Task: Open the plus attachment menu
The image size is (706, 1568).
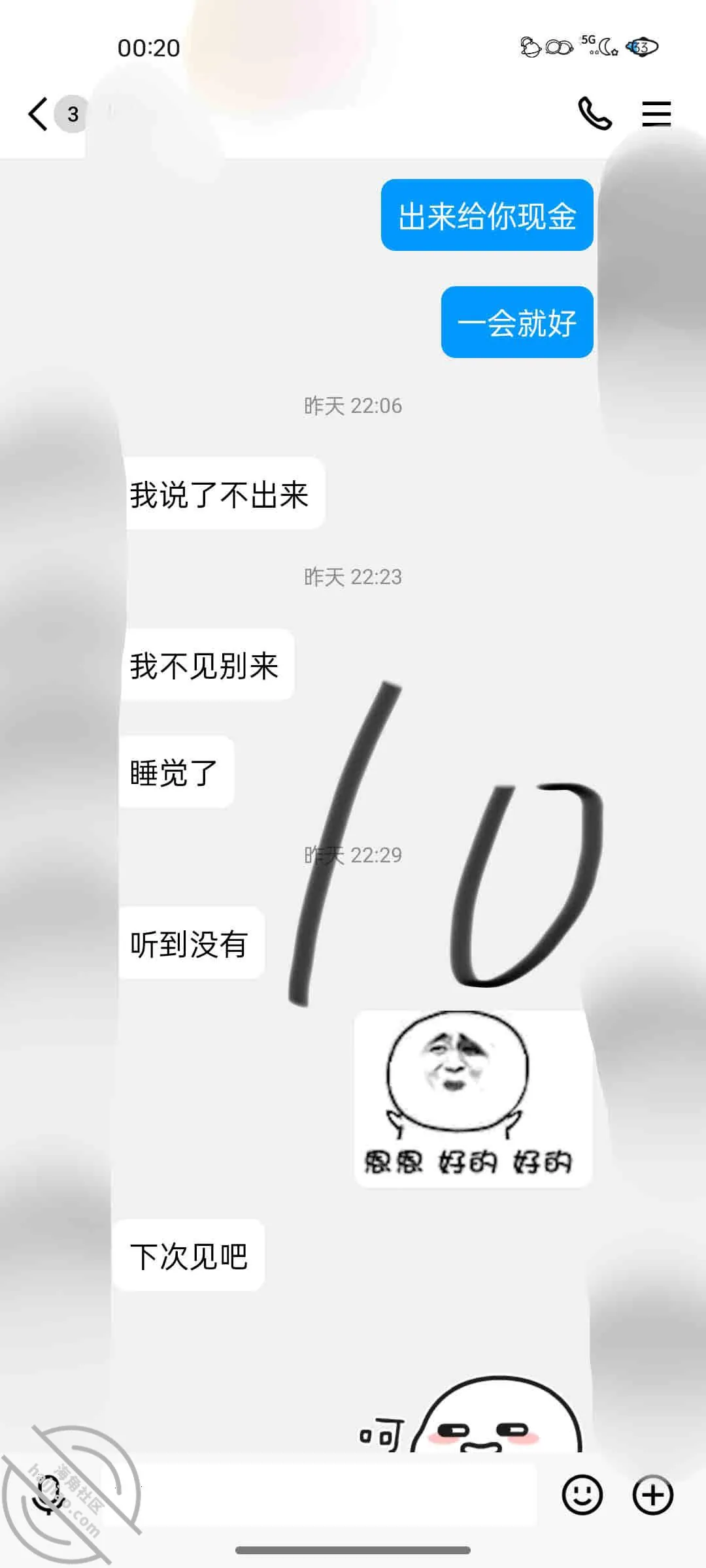Action: 653,1495
